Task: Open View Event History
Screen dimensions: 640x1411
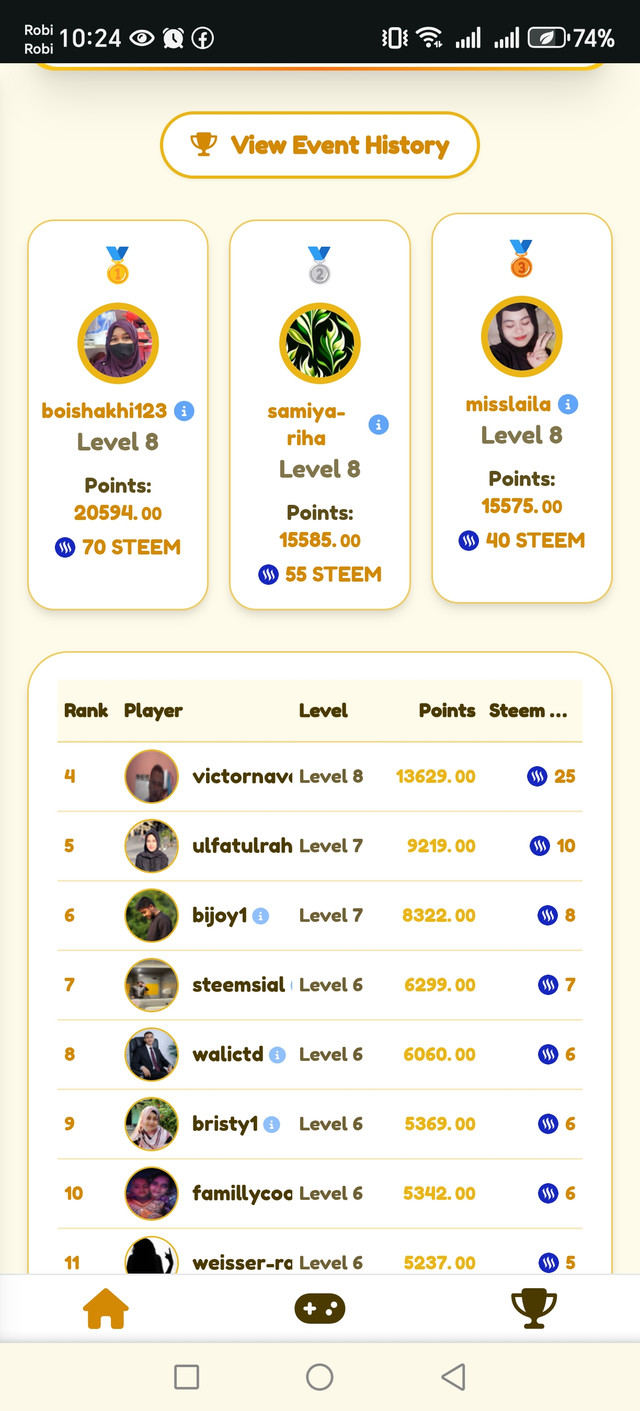Action: (320, 145)
